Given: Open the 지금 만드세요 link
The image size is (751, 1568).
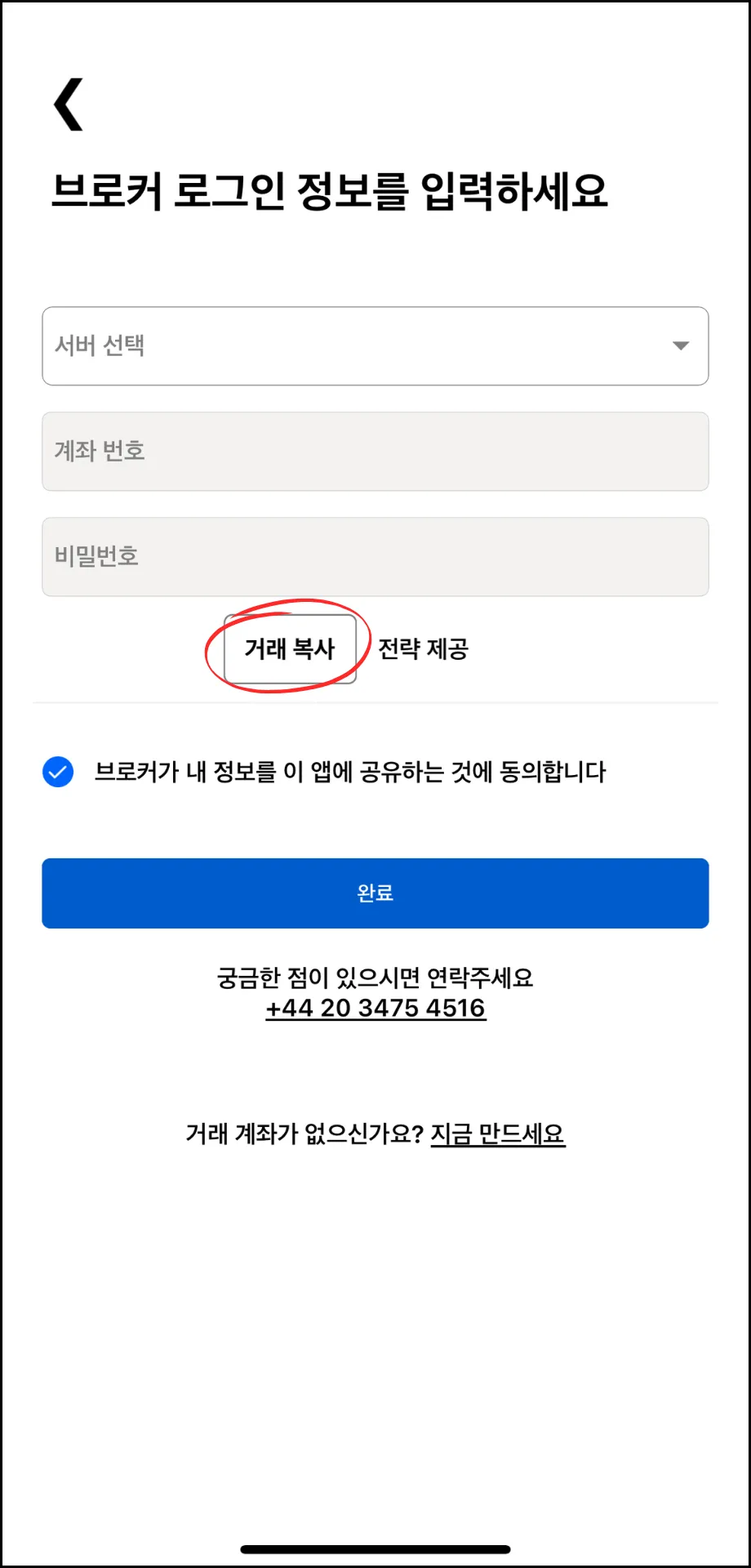Looking at the screenshot, I should tap(498, 1134).
